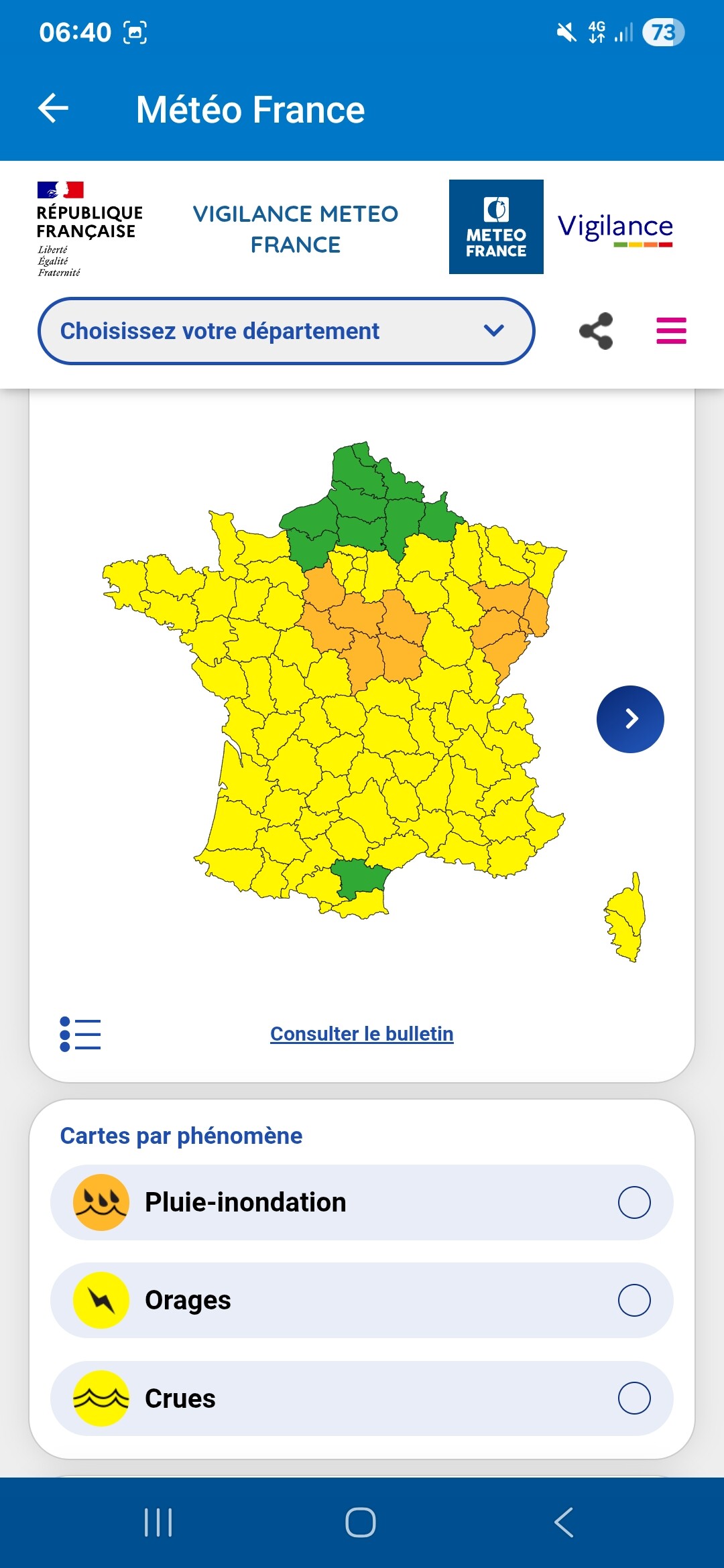Show the next map with the arrow button
This screenshot has height=1568, width=724.
[630, 719]
